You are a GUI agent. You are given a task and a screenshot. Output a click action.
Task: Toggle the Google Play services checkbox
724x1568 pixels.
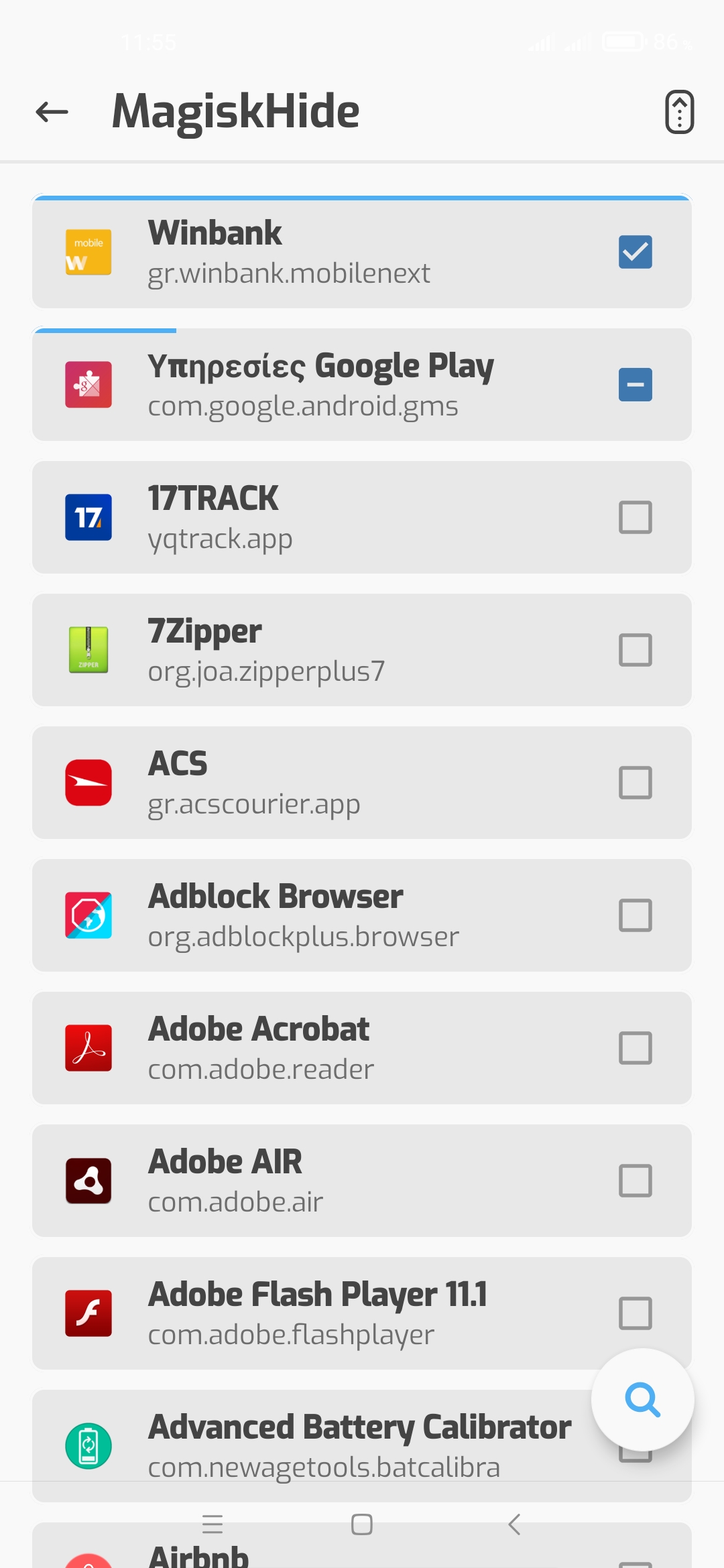[635, 385]
